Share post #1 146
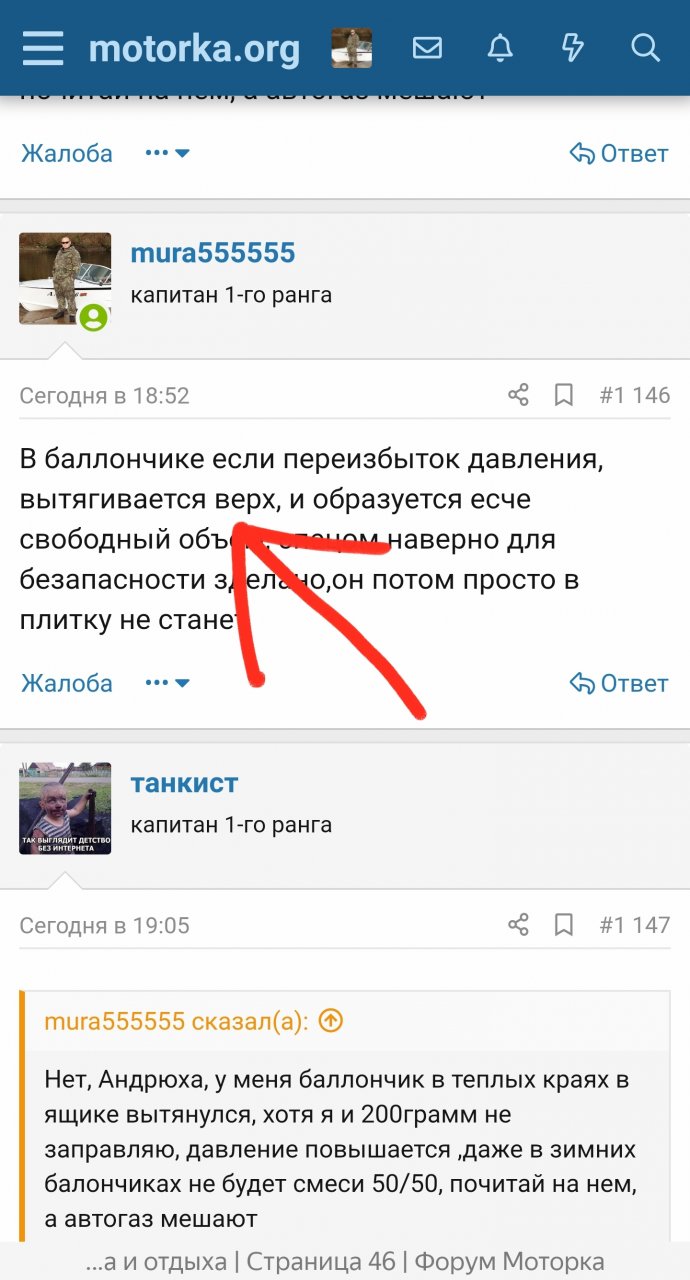This screenshot has width=690, height=1280. click(518, 395)
